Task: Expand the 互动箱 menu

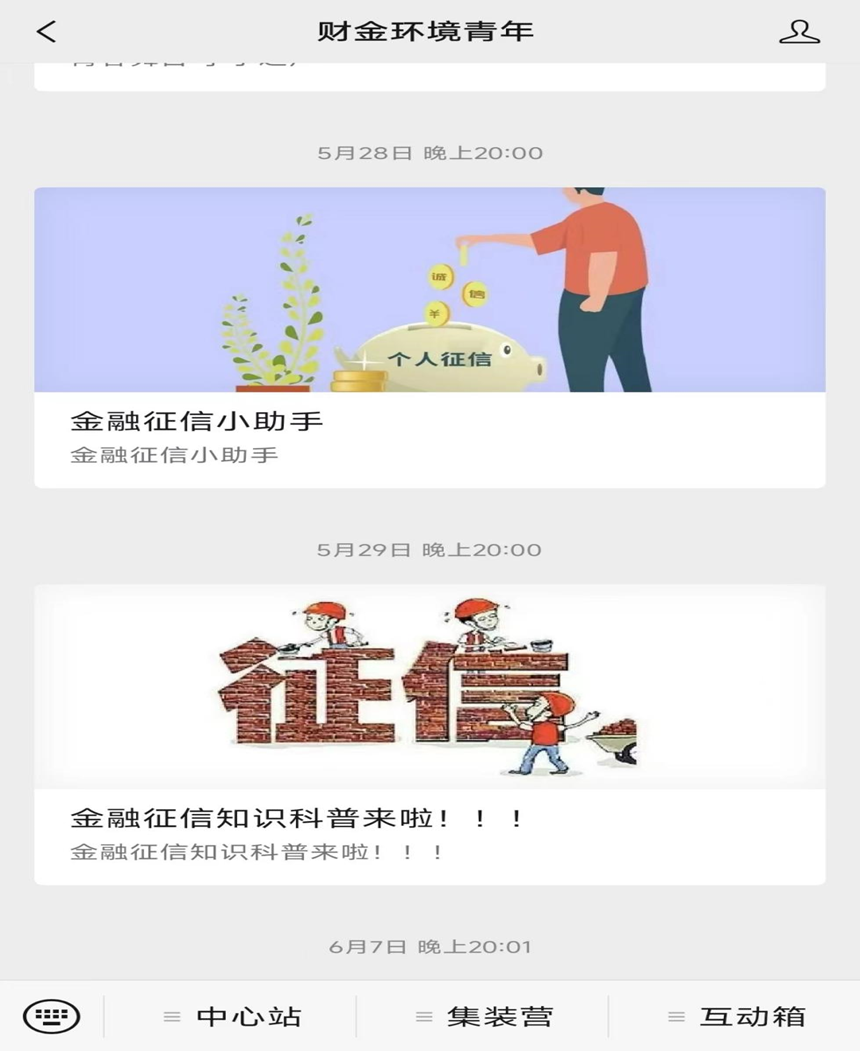Action: 735,1017
